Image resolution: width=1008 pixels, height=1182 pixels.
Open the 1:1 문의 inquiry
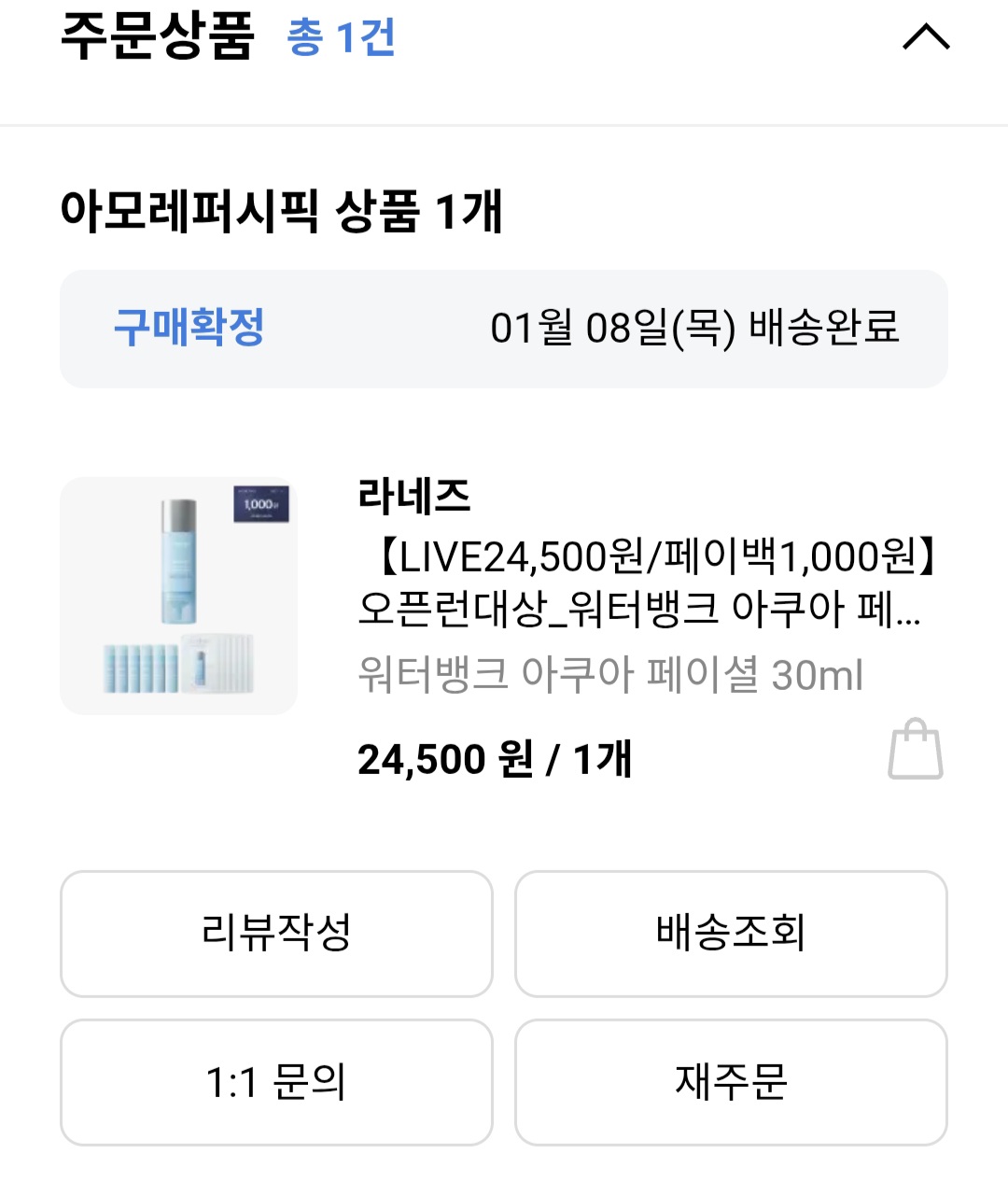click(276, 1082)
